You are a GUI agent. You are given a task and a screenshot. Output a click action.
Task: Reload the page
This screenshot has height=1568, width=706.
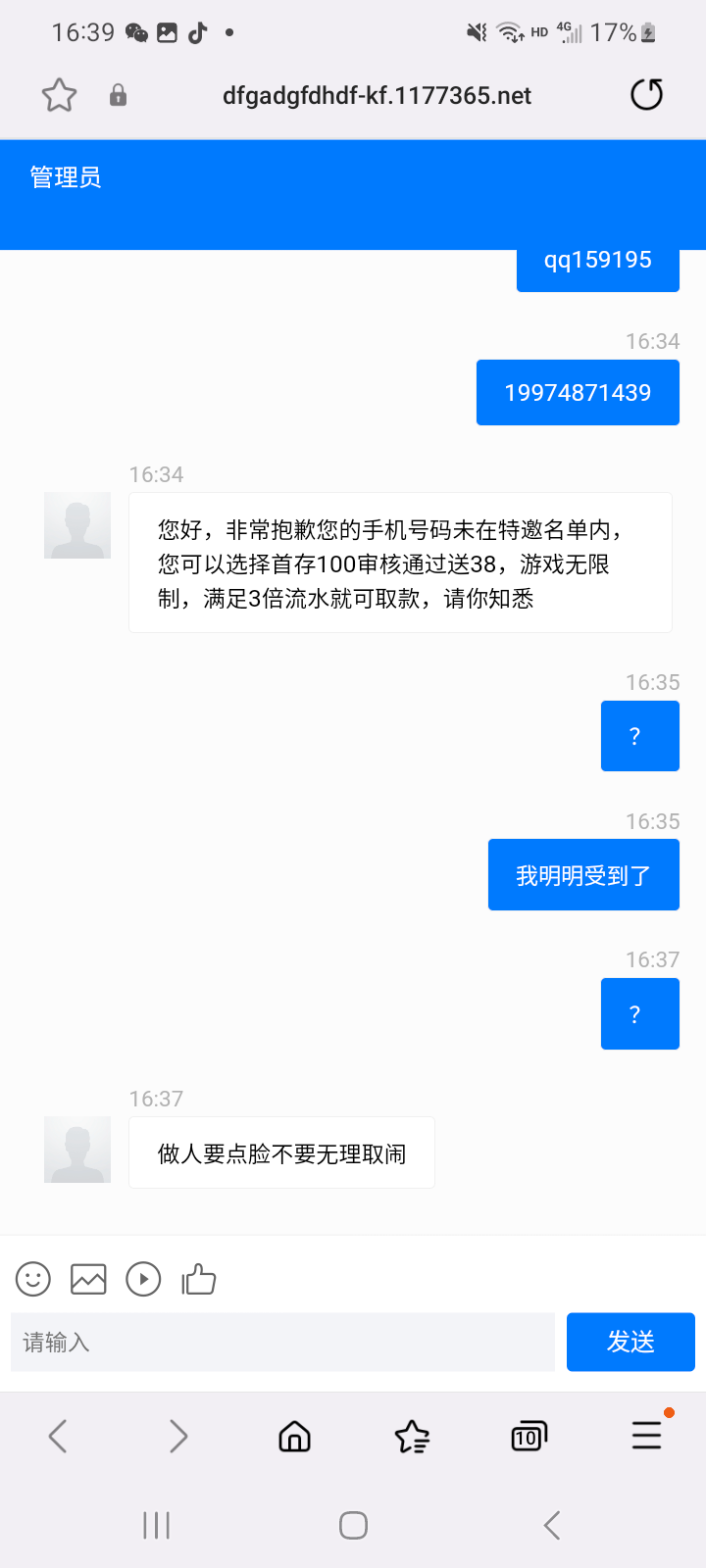[x=646, y=95]
